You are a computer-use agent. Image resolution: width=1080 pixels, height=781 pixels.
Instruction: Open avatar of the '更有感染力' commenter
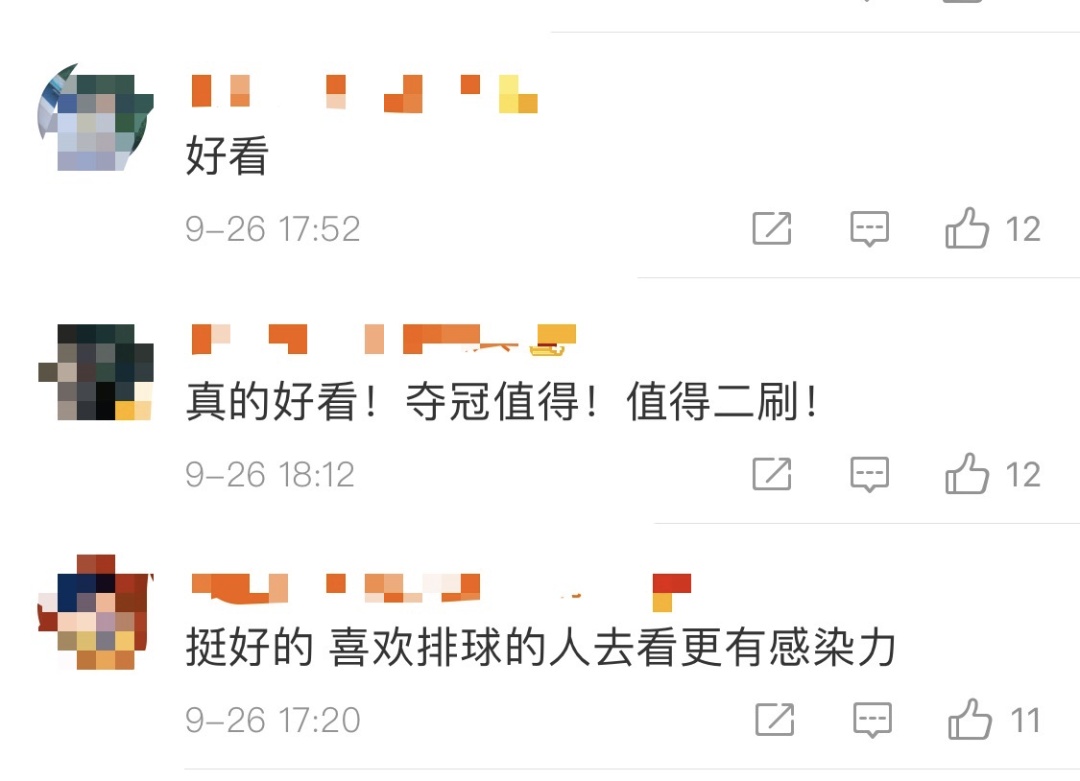click(95, 612)
